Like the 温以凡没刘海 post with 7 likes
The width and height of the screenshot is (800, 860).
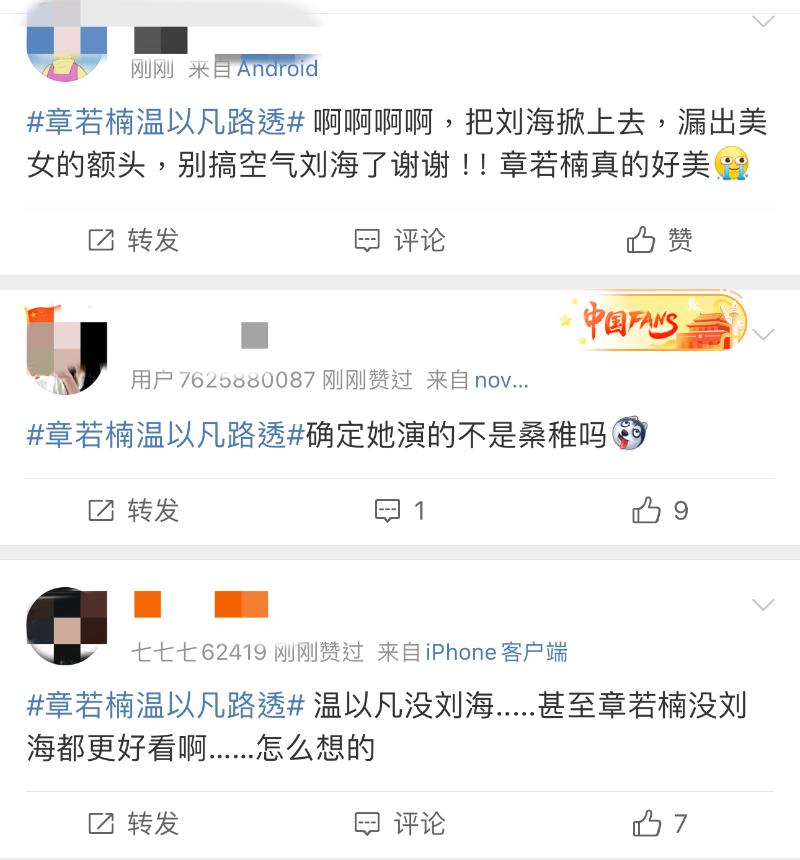(x=660, y=824)
